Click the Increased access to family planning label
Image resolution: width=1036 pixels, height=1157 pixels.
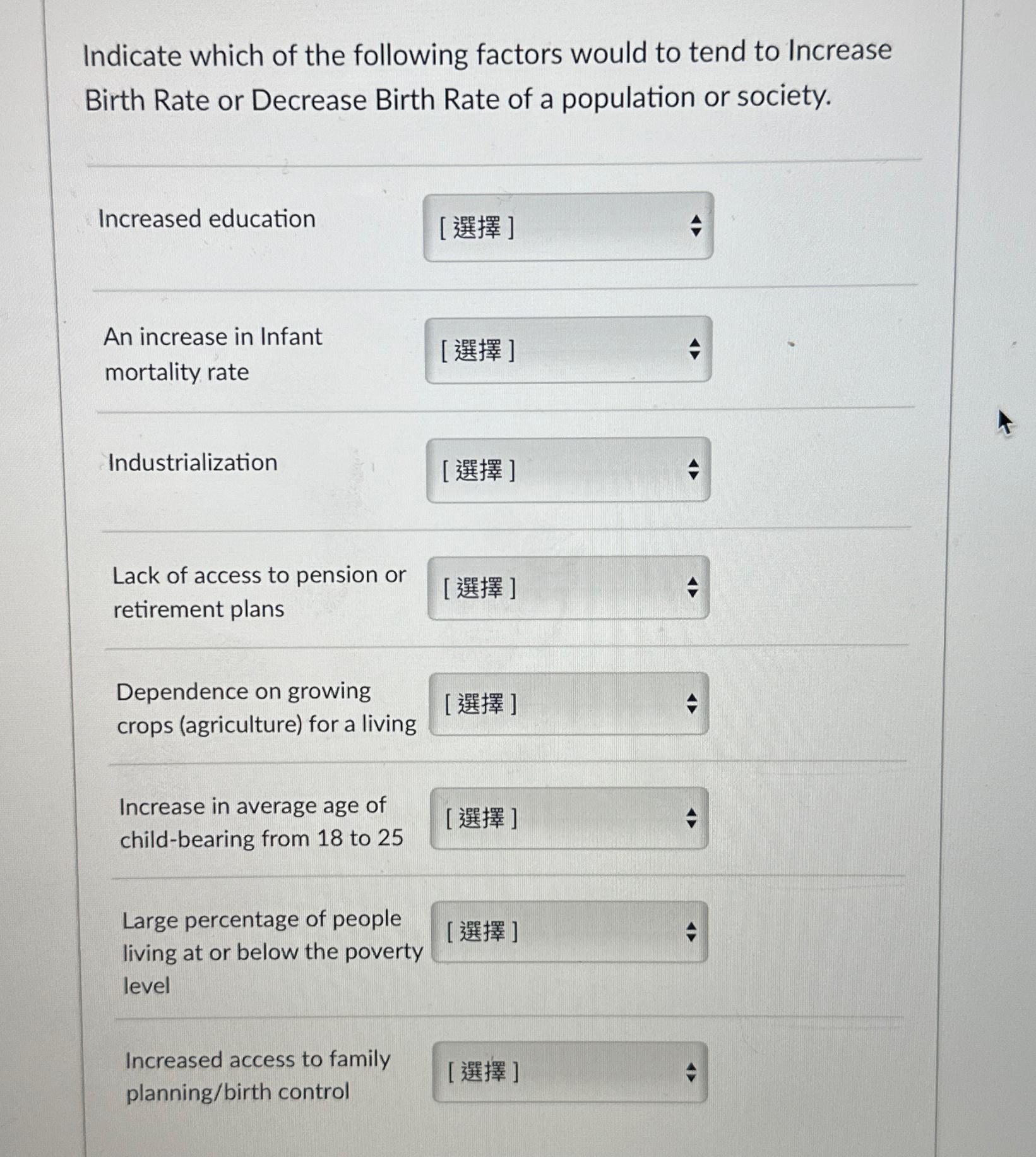click(256, 1076)
